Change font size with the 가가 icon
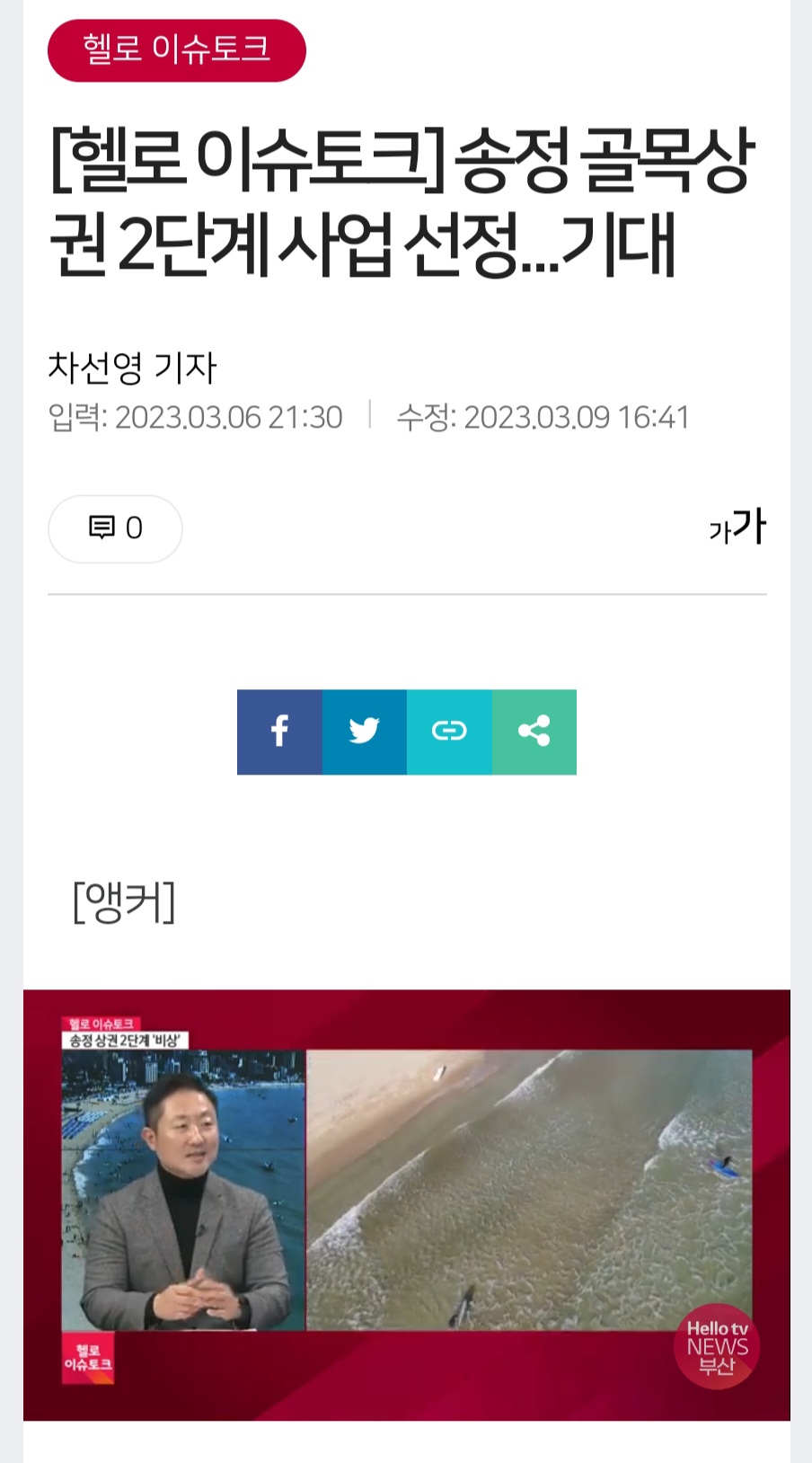812x1463 pixels. pos(737,528)
